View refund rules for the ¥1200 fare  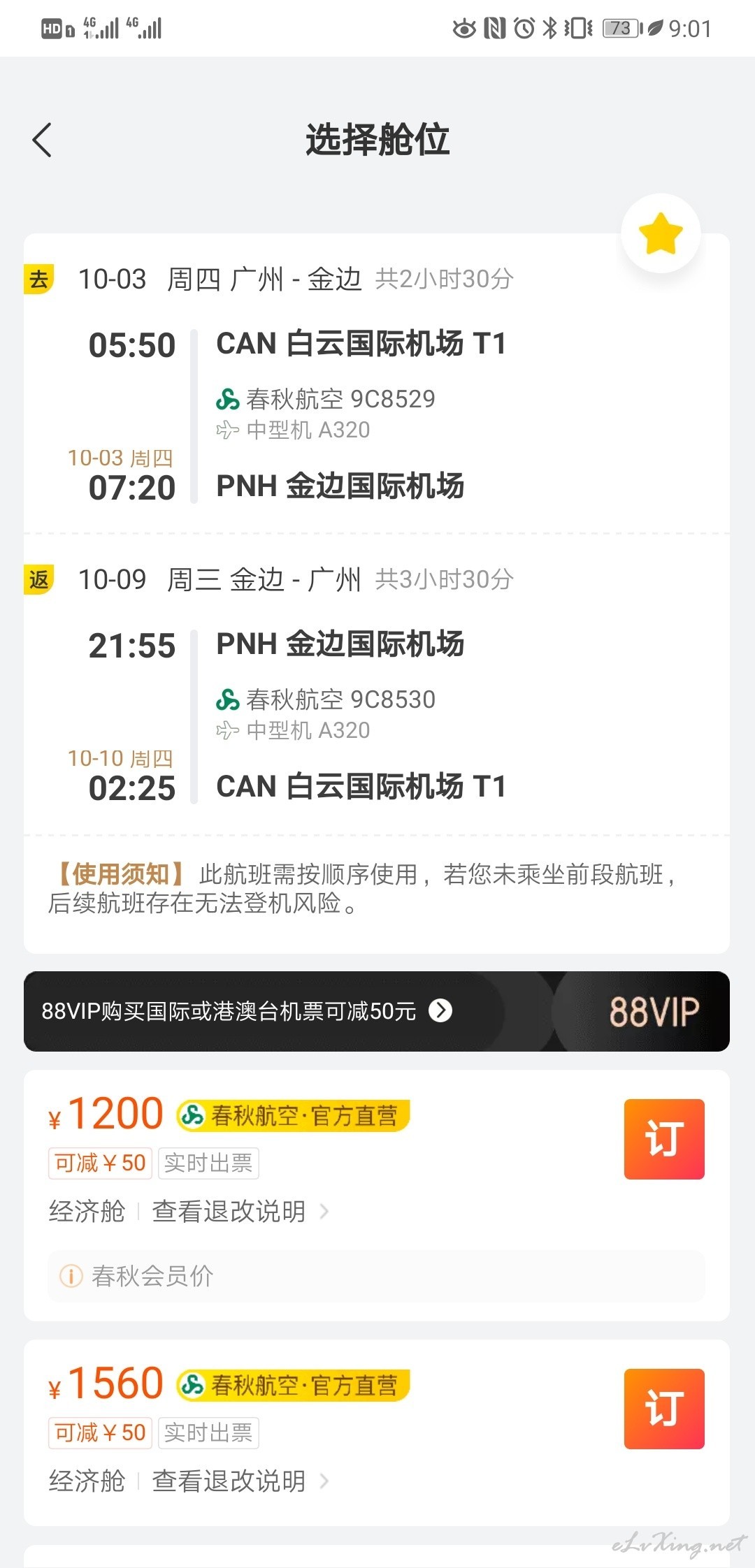point(240,1211)
